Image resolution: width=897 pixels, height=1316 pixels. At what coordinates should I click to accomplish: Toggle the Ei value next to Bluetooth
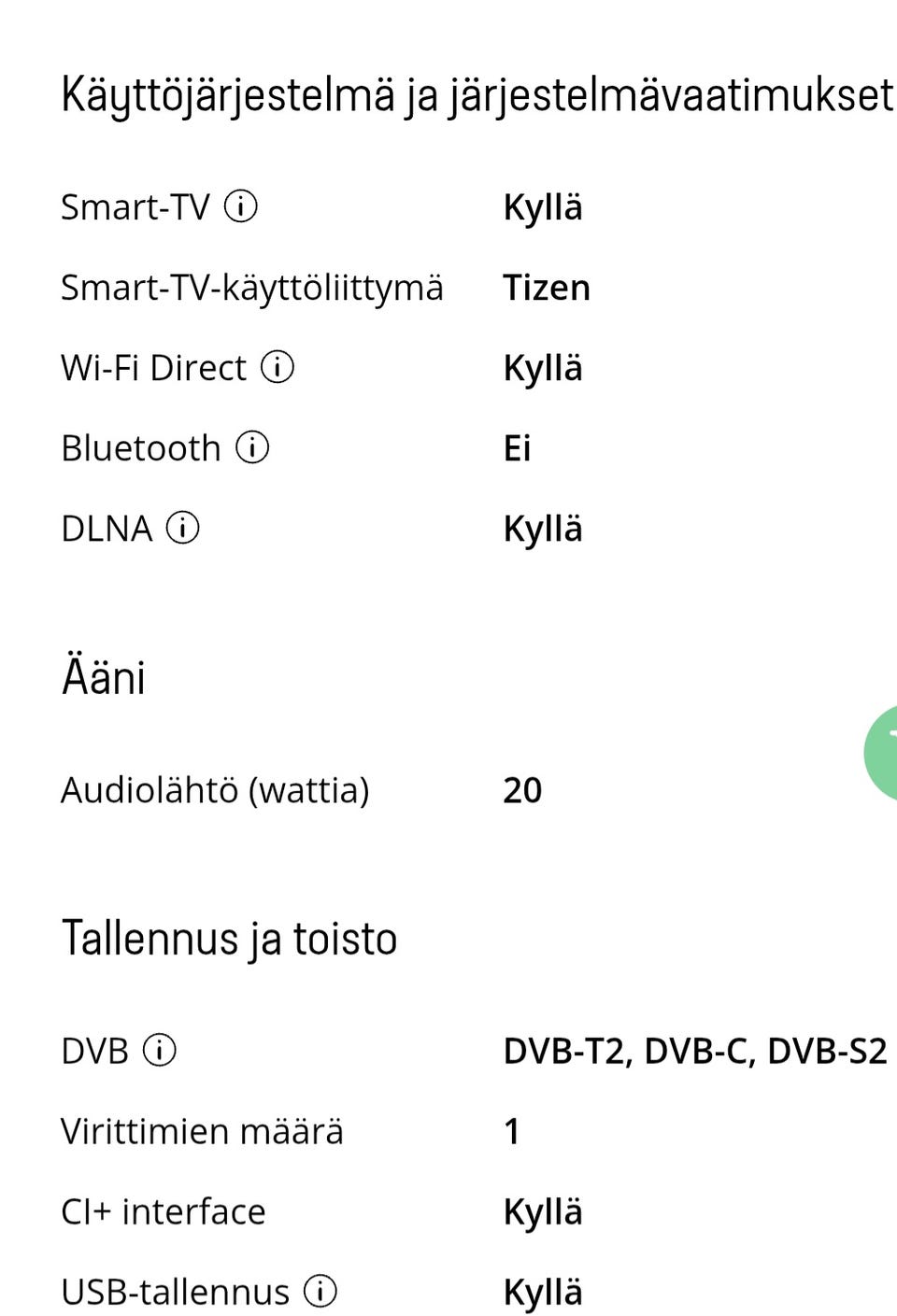[517, 449]
